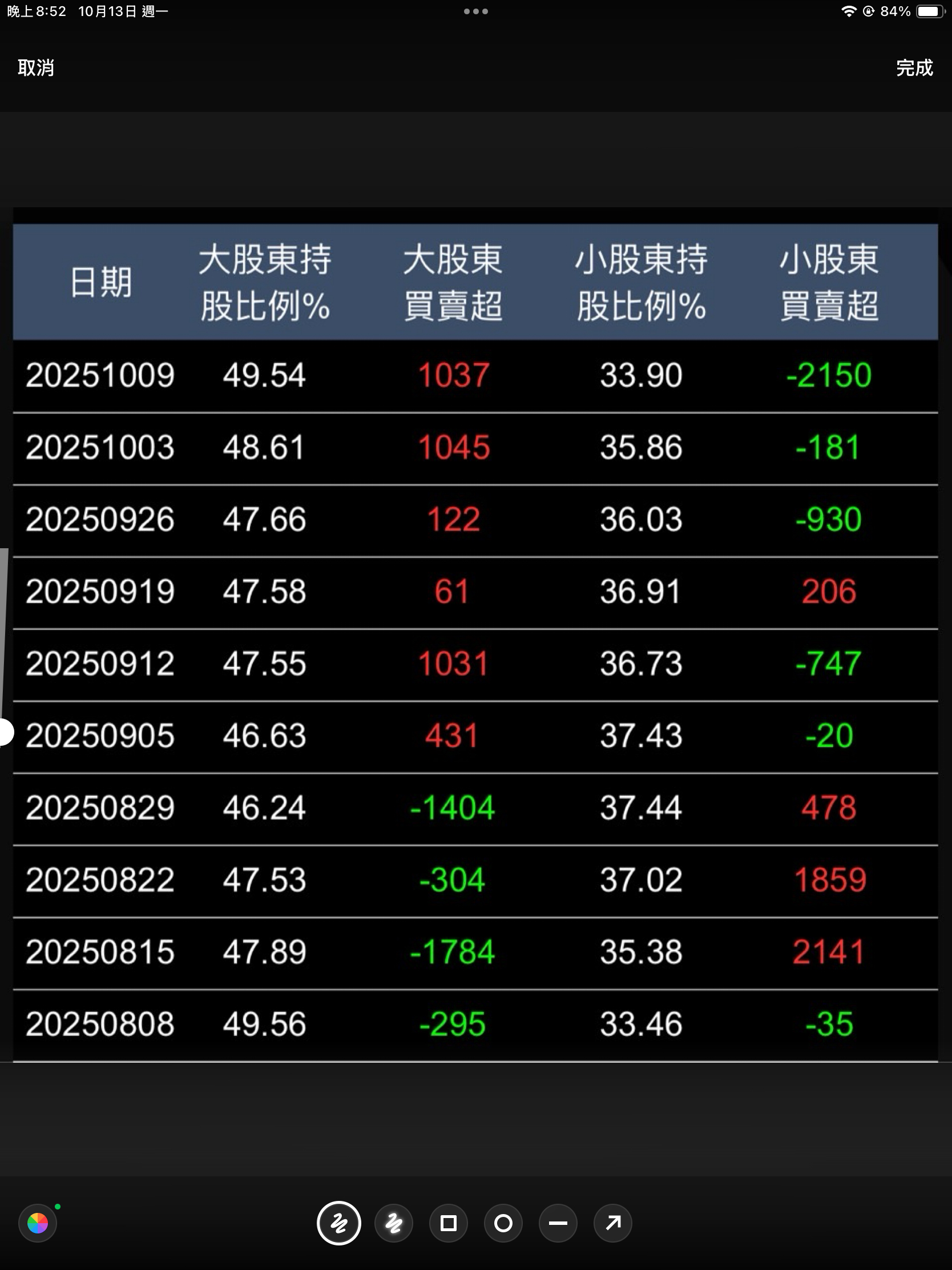Image resolution: width=952 pixels, height=1270 pixels.
Task: Choose the highlighter scribble tool
Action: [x=394, y=1223]
